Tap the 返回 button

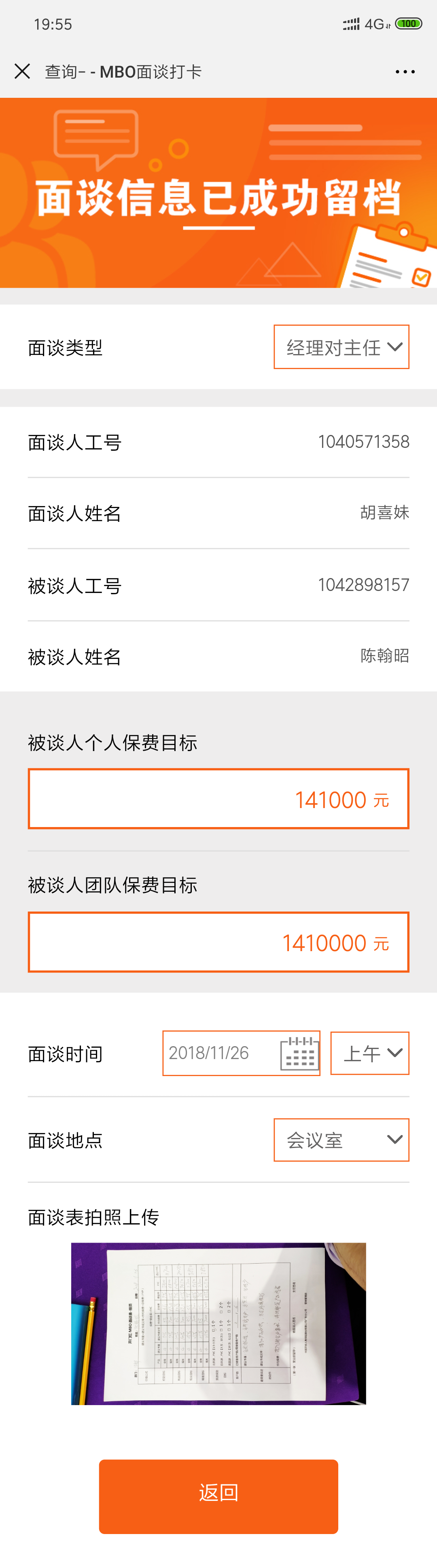pyautogui.click(x=218, y=1496)
